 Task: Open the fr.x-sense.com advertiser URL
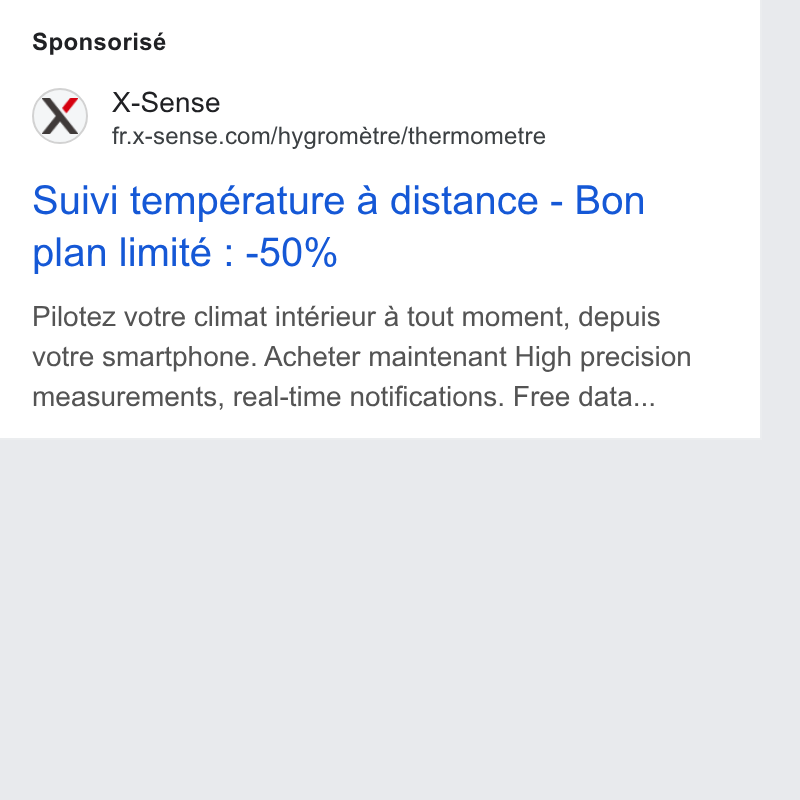[x=329, y=136]
